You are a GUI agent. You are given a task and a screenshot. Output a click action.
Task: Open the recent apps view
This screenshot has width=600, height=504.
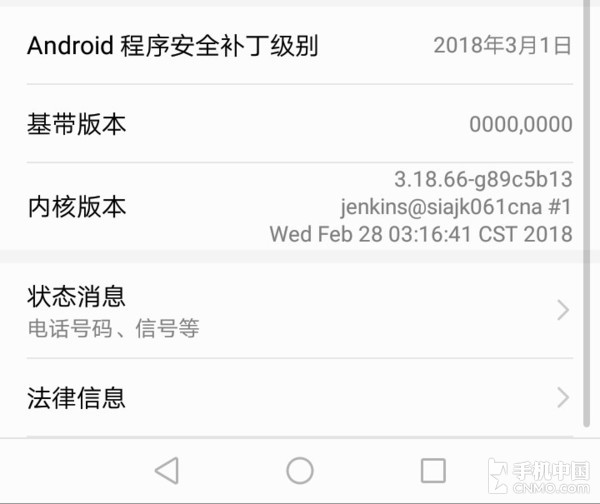pyautogui.click(x=433, y=470)
